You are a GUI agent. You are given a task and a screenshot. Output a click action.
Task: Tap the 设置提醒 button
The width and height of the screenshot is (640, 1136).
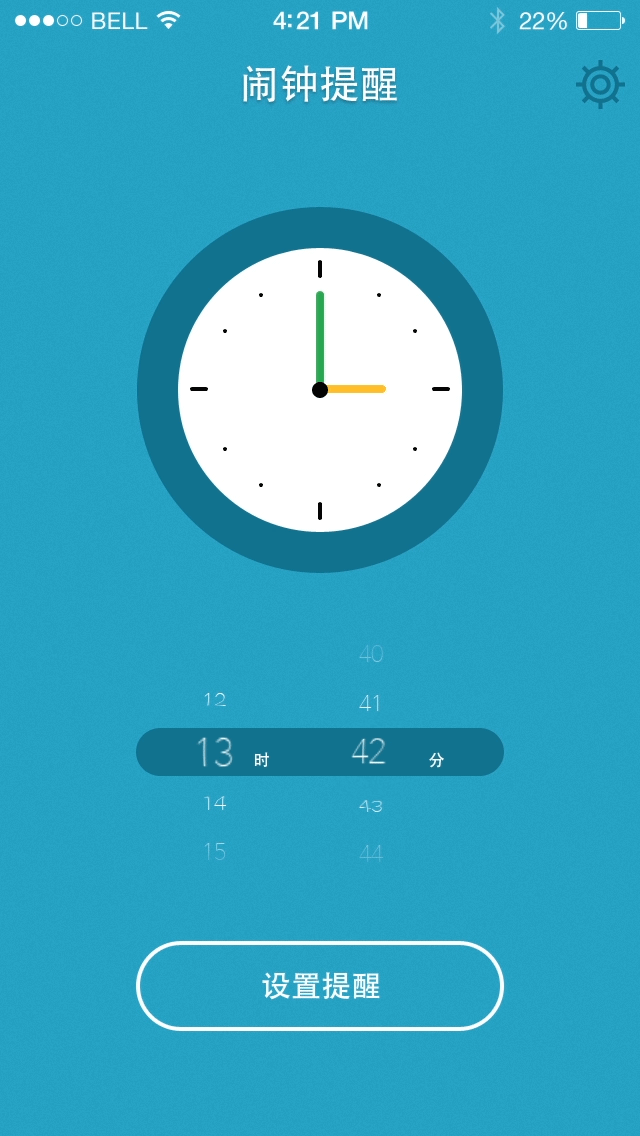(x=320, y=986)
